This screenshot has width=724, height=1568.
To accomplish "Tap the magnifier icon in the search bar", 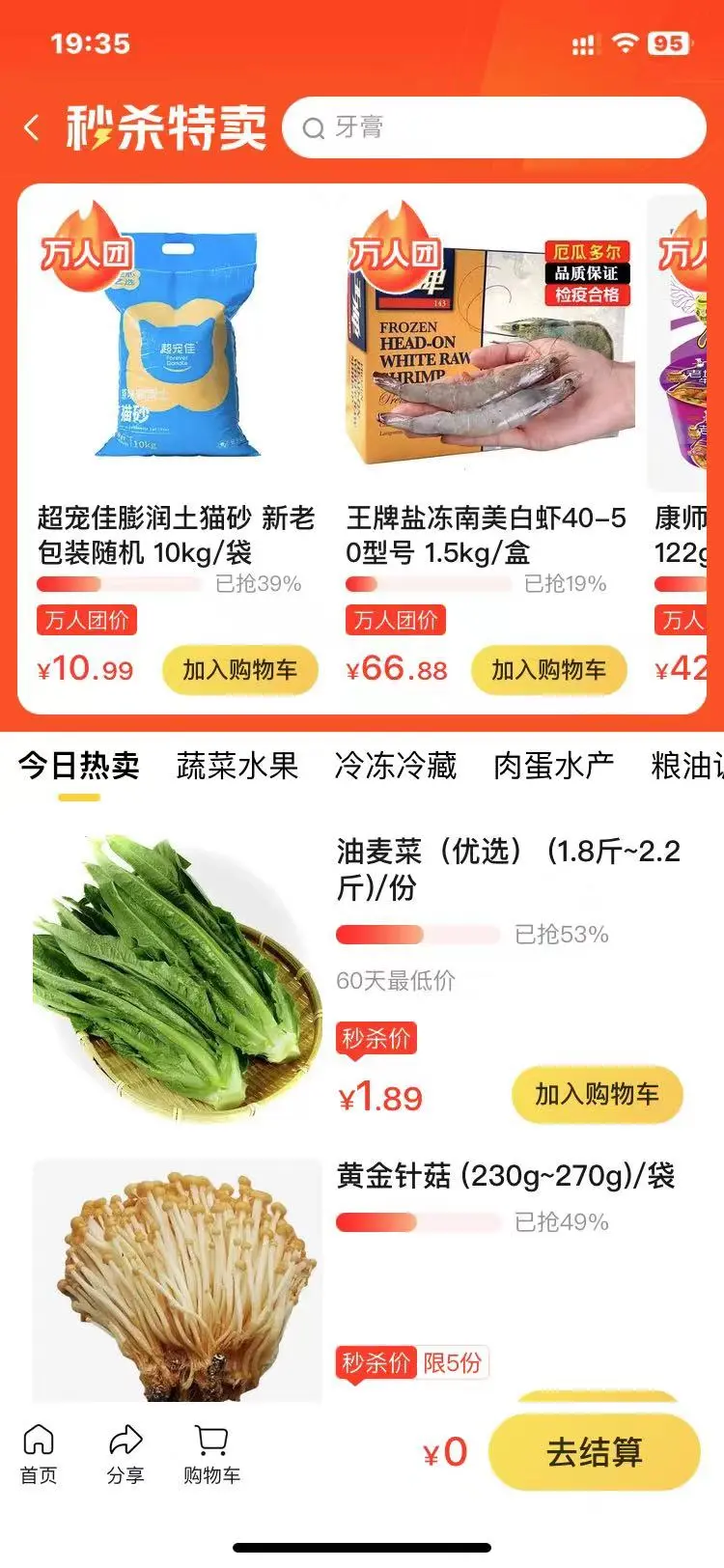I will [314, 128].
